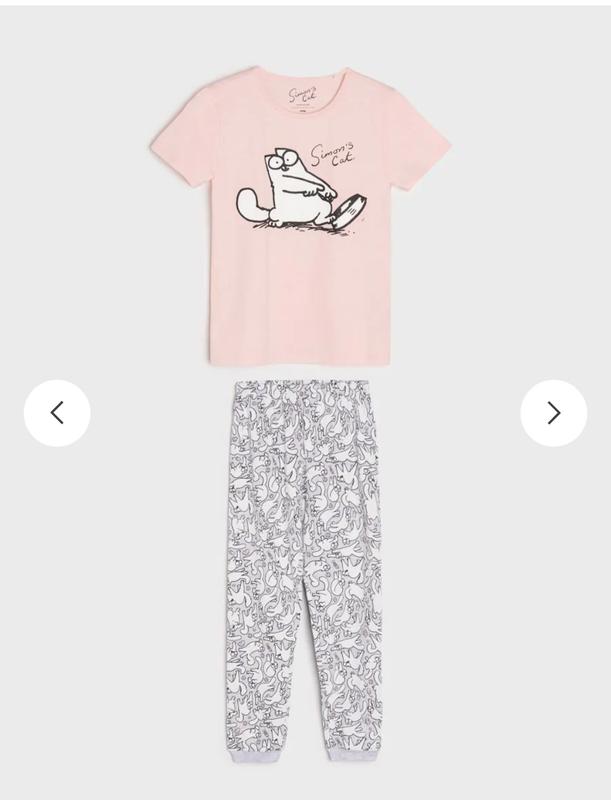611x800 pixels.
Task: Go to the next product image
Action: [553, 413]
